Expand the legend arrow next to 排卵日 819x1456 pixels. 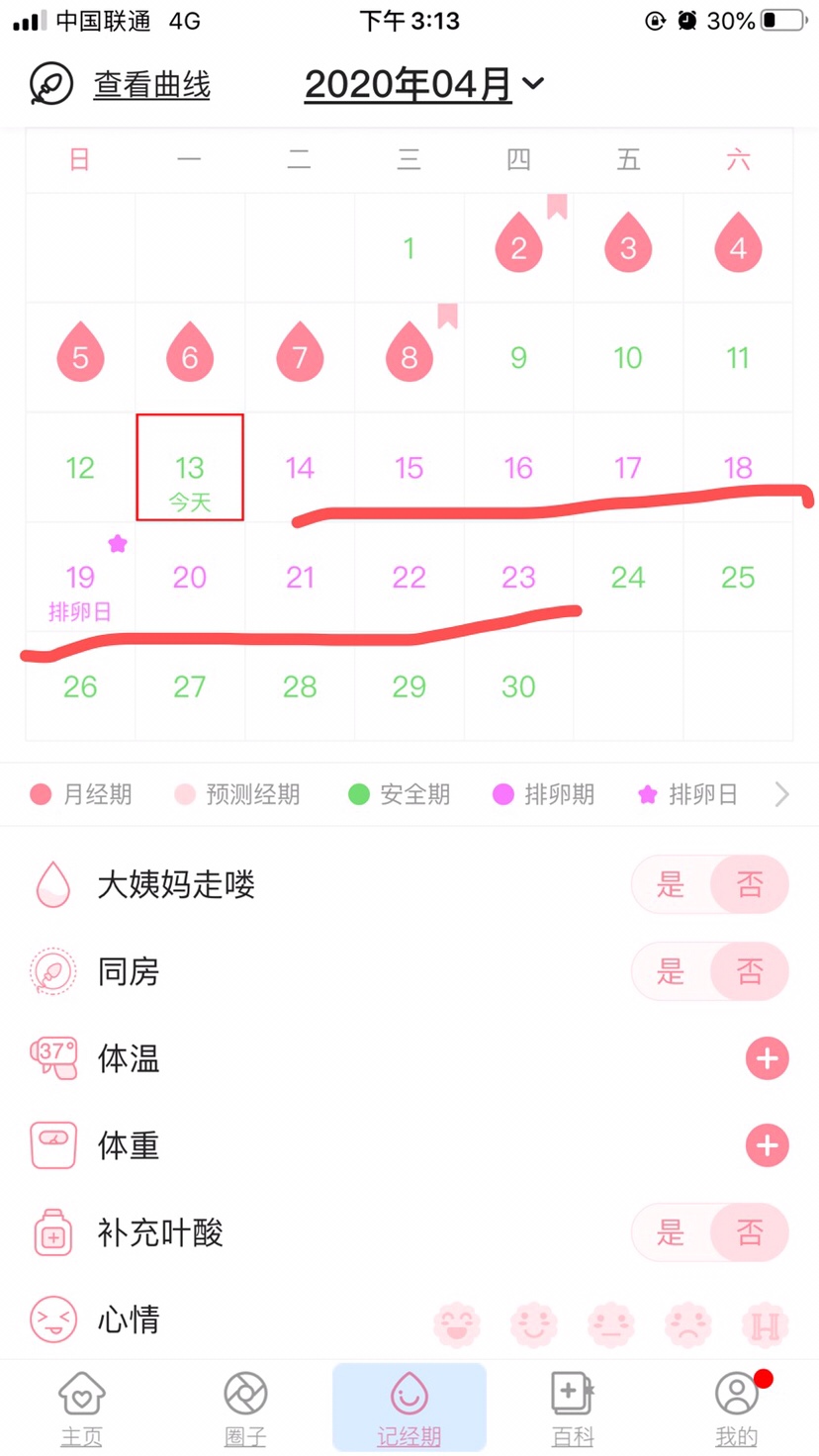click(x=781, y=794)
